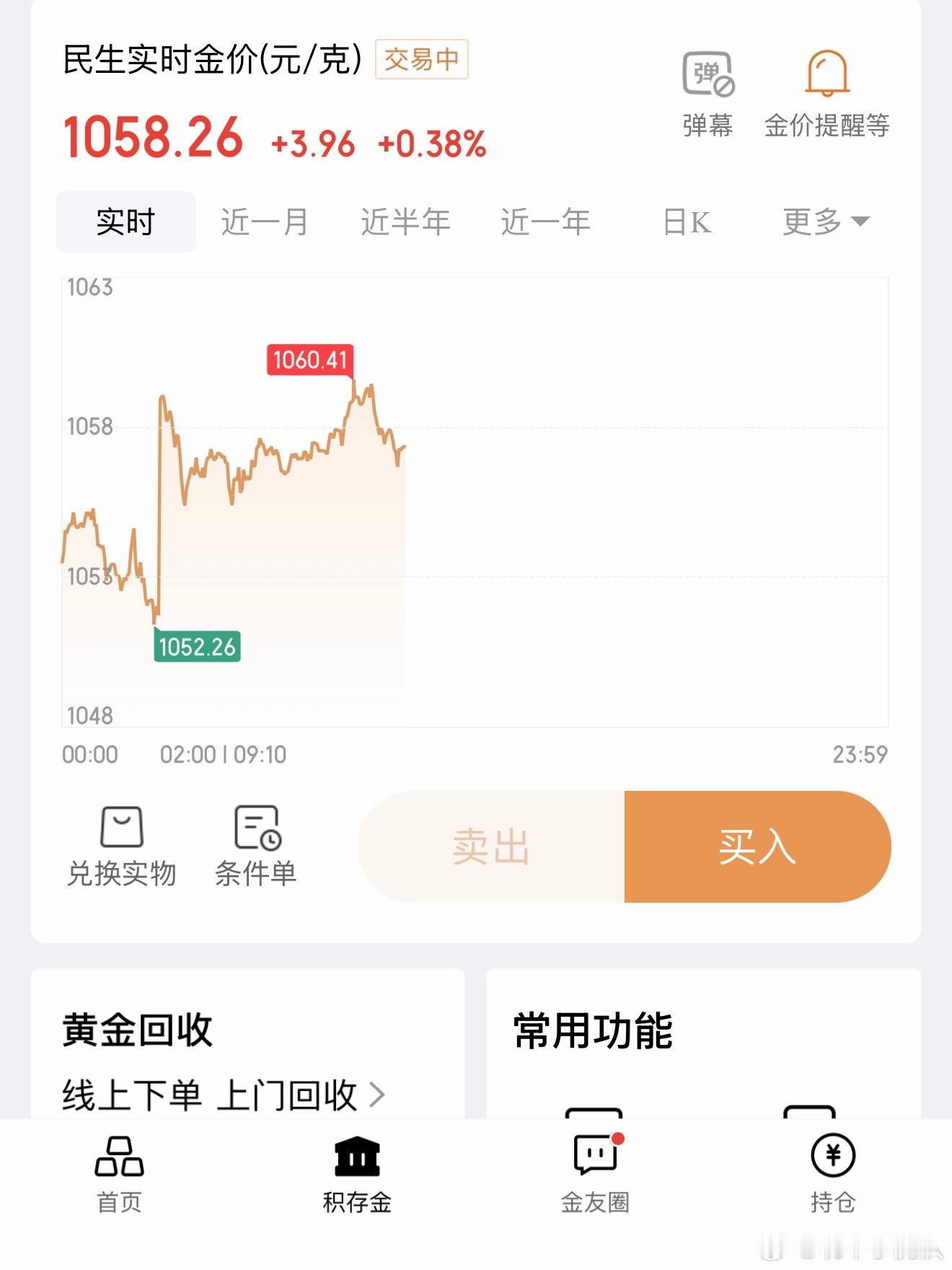The width and height of the screenshot is (952, 1270).
Task: Show the 近半年 price chart
Action: pos(405,222)
